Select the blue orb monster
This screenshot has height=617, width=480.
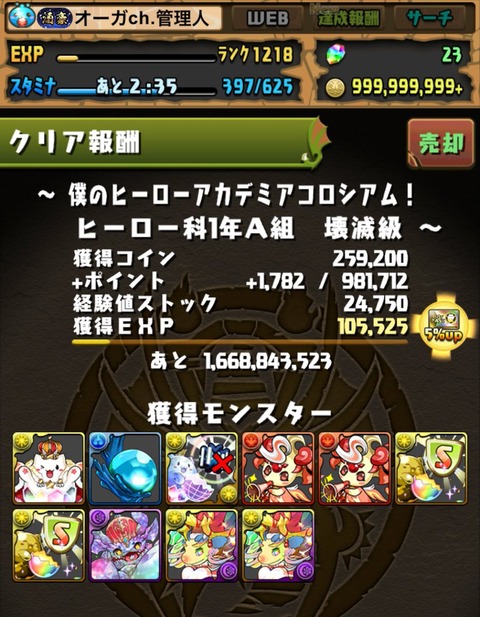[x=125, y=468]
